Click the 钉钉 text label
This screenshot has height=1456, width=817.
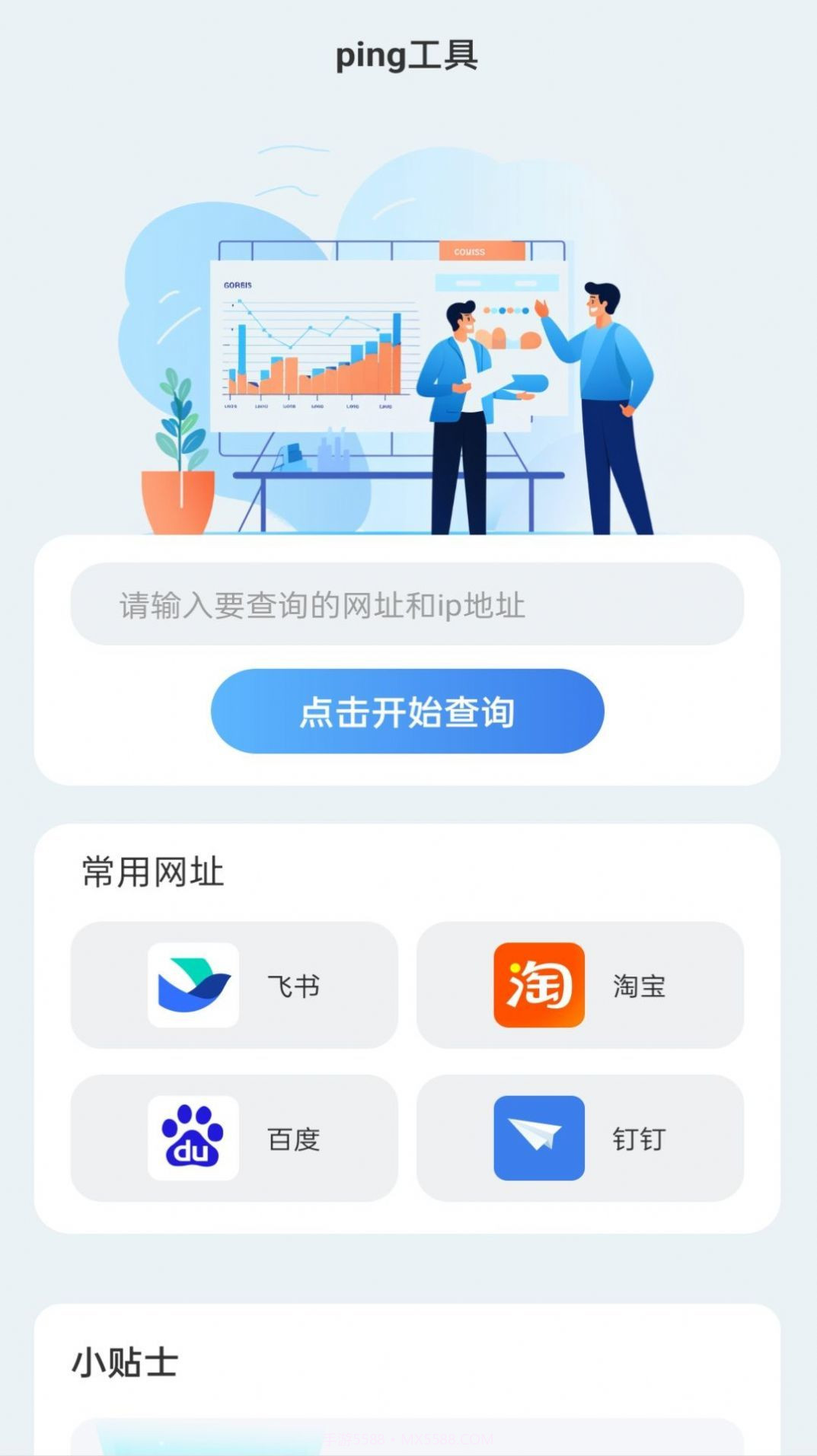click(640, 1139)
